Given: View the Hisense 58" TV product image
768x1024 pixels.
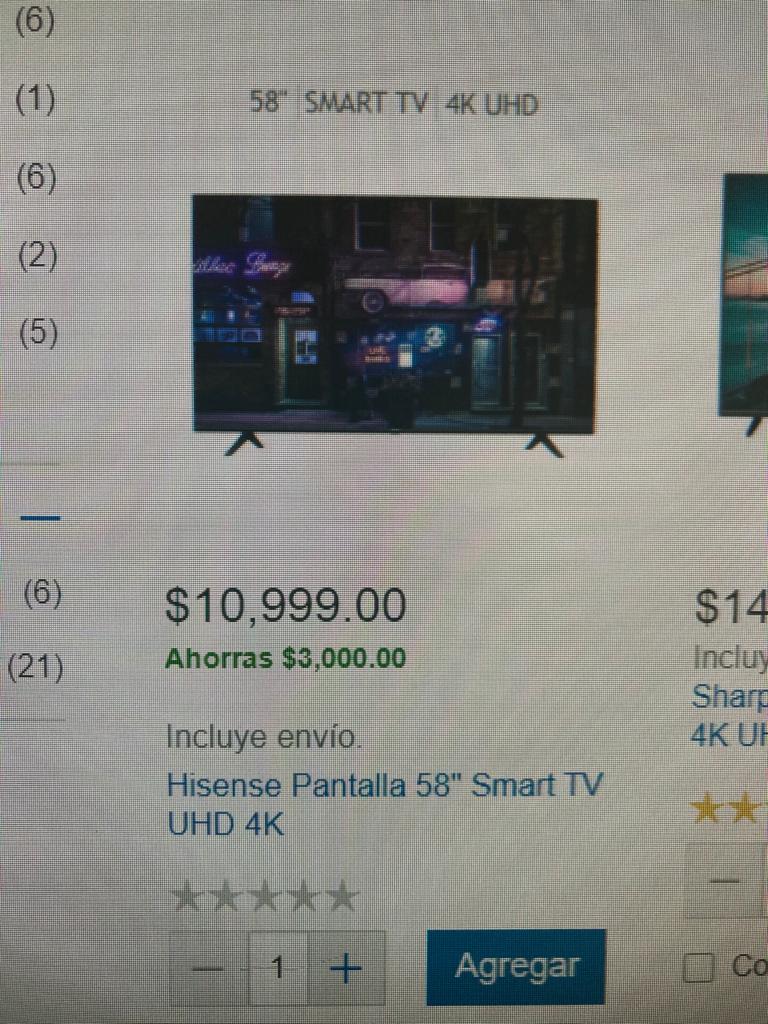Looking at the screenshot, I should tap(395, 320).
